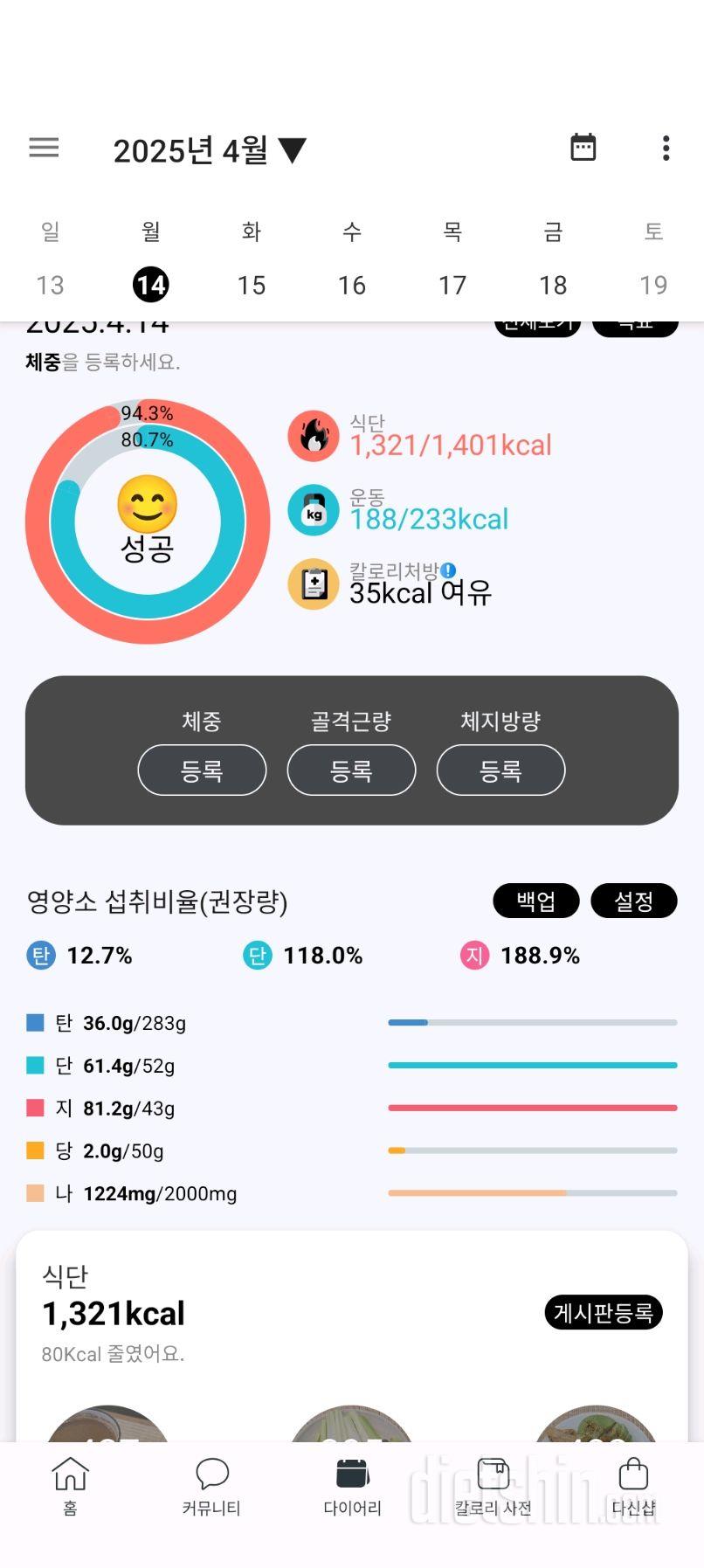Open nutrient 설정 button
The image size is (704, 1568).
coord(633,901)
